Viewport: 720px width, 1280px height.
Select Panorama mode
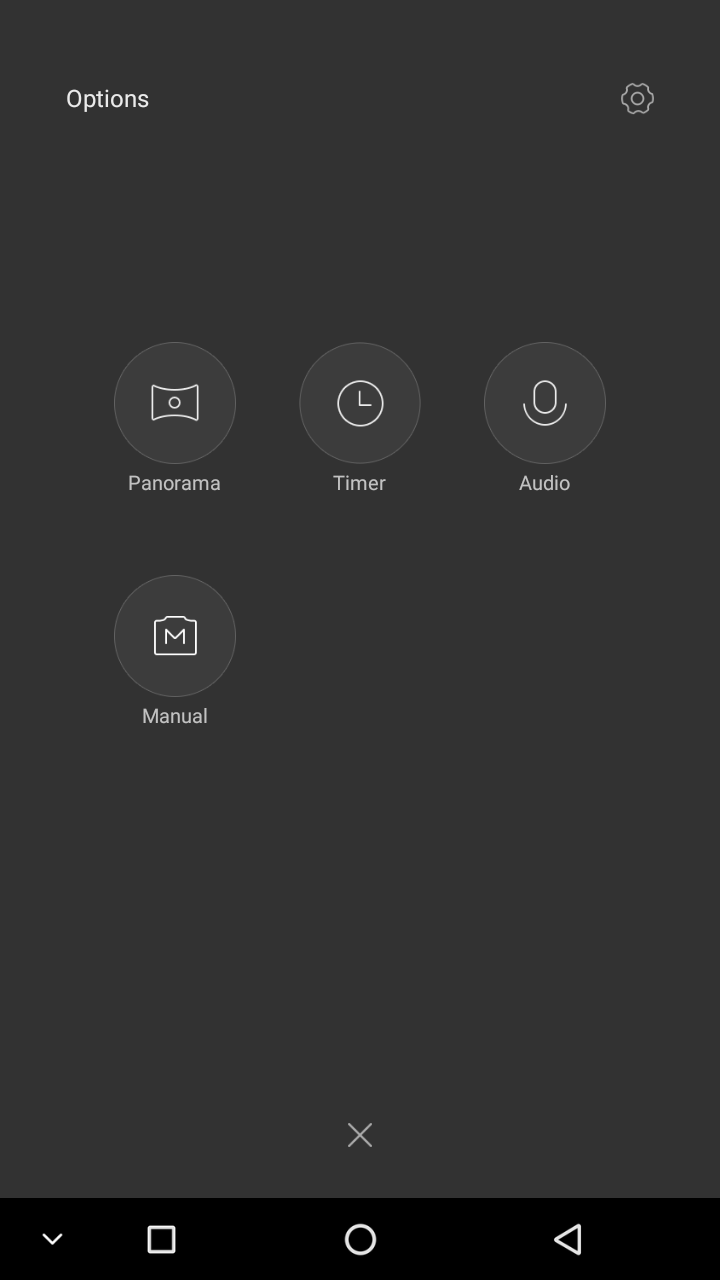175,403
